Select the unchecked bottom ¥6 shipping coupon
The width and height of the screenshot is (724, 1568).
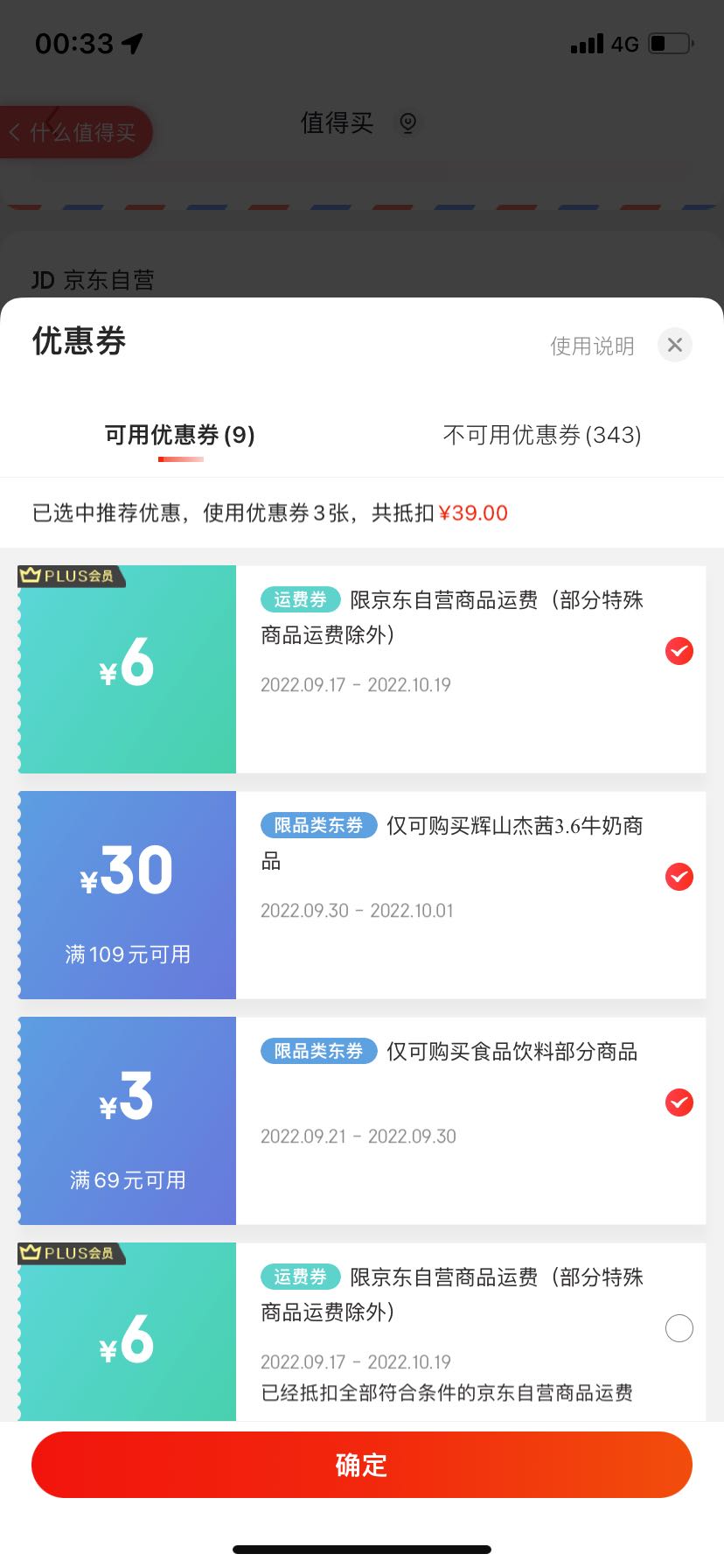(x=679, y=1328)
